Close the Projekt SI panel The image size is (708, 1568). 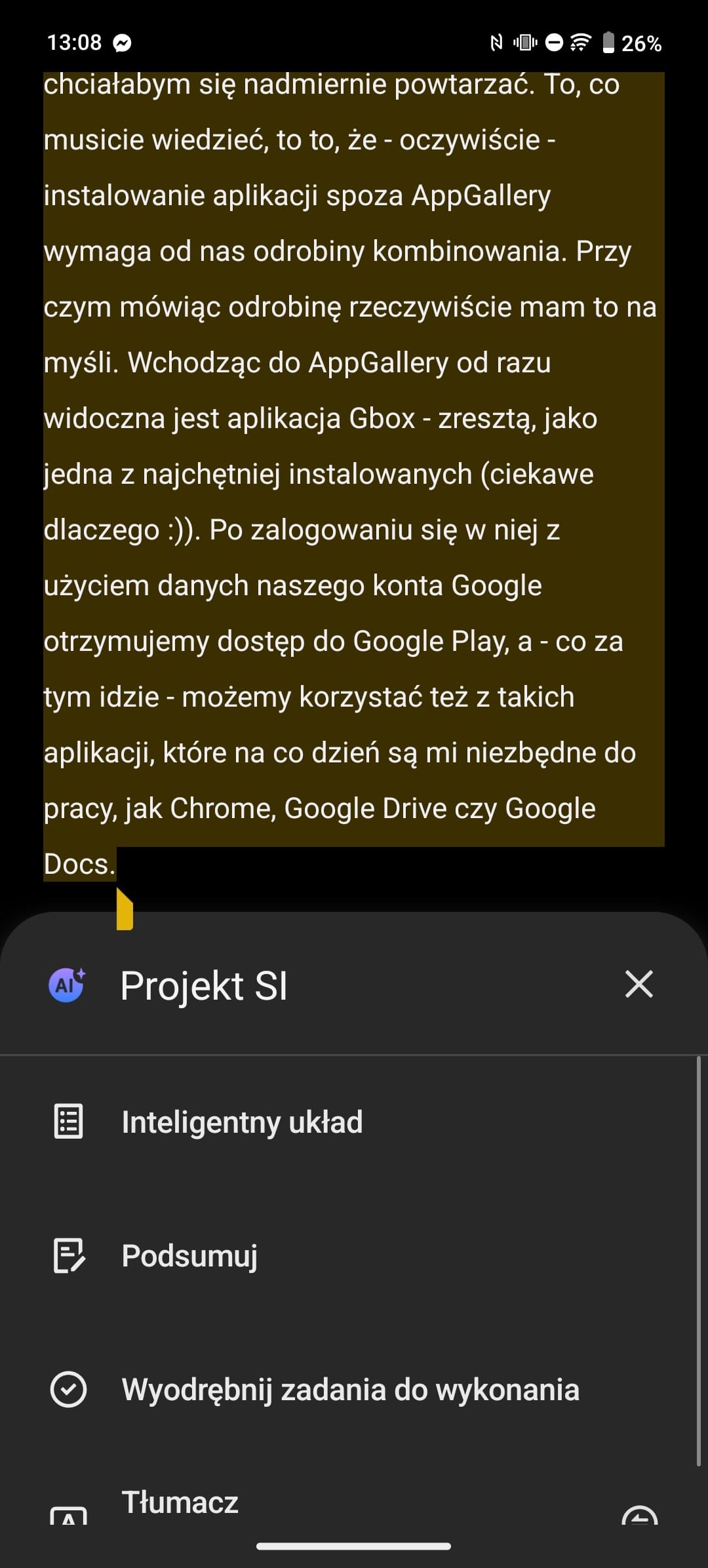click(x=639, y=984)
